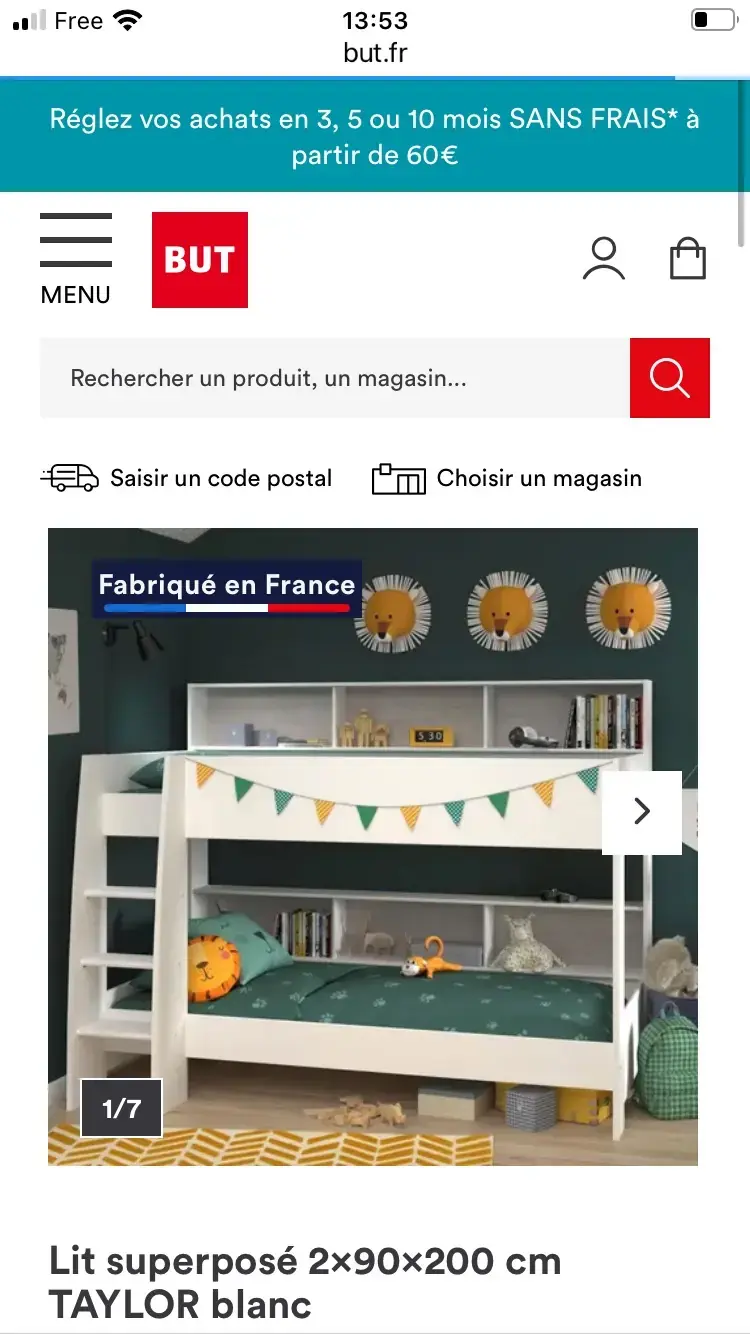Show next product photo with arrow
Screen dimensions: 750x1334
coord(642,812)
